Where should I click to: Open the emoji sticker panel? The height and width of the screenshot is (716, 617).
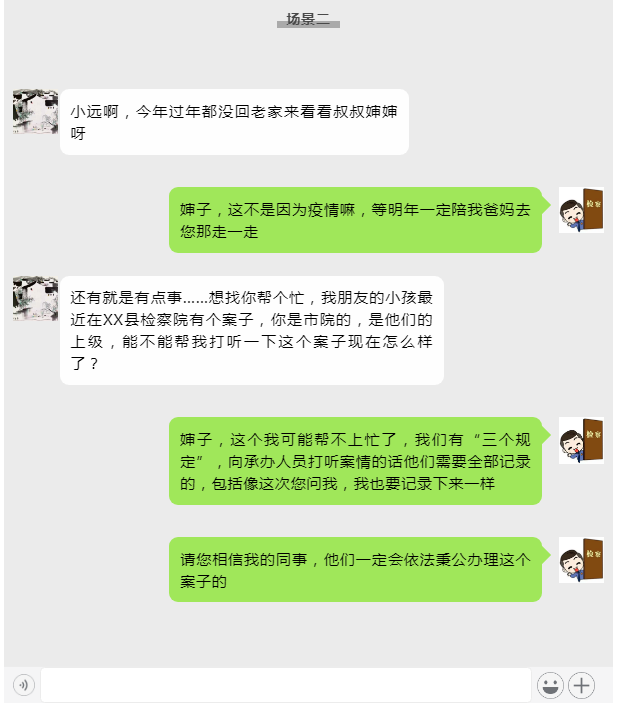point(550,685)
